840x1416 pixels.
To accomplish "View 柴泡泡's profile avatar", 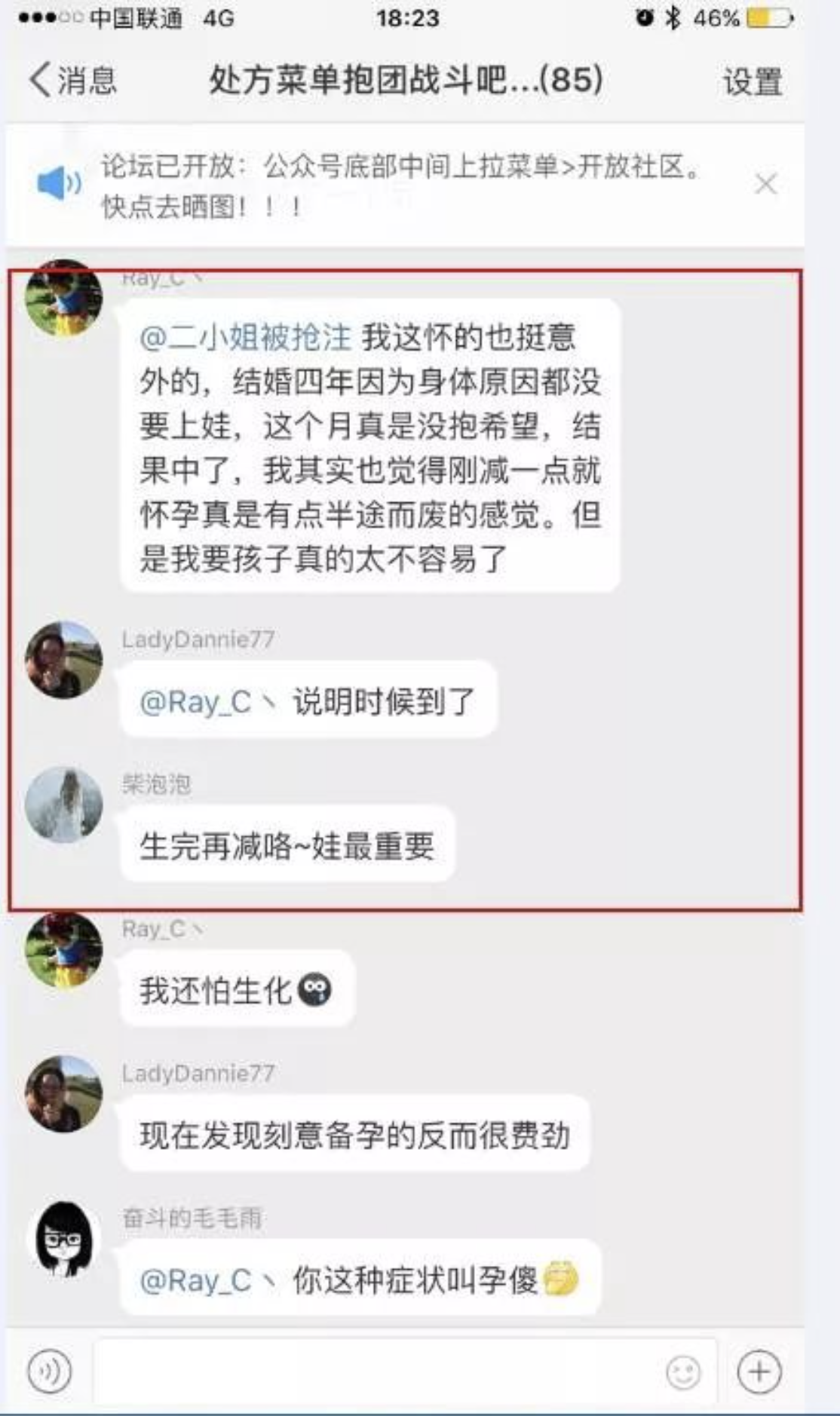I will coord(63,805).
